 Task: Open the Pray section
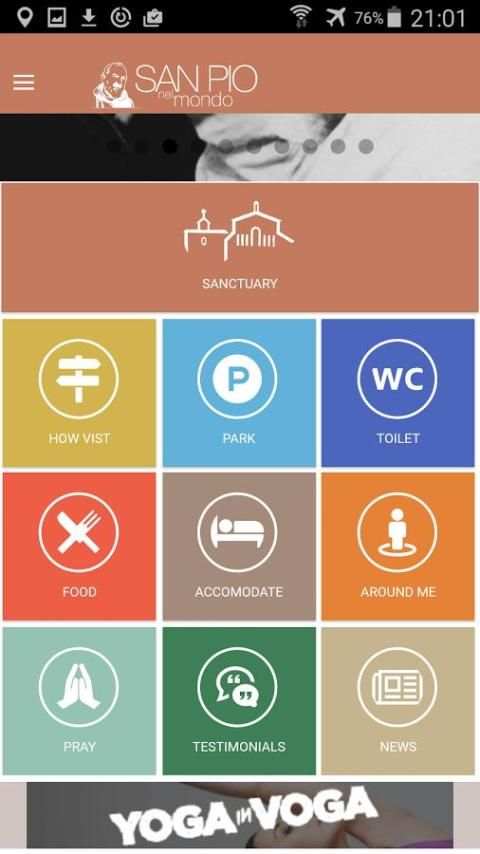(x=79, y=701)
